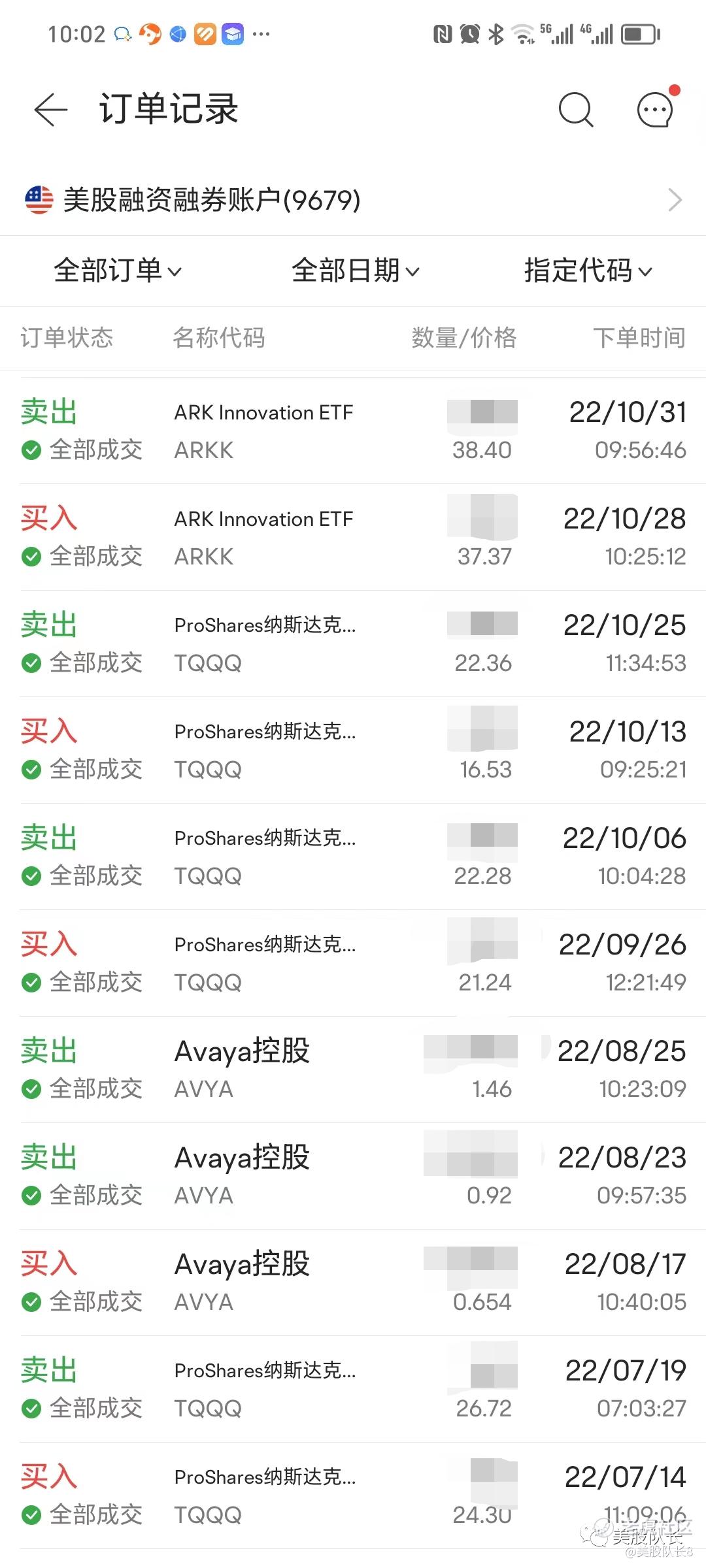Expand the 指定代码 filter dropdown

click(x=588, y=270)
